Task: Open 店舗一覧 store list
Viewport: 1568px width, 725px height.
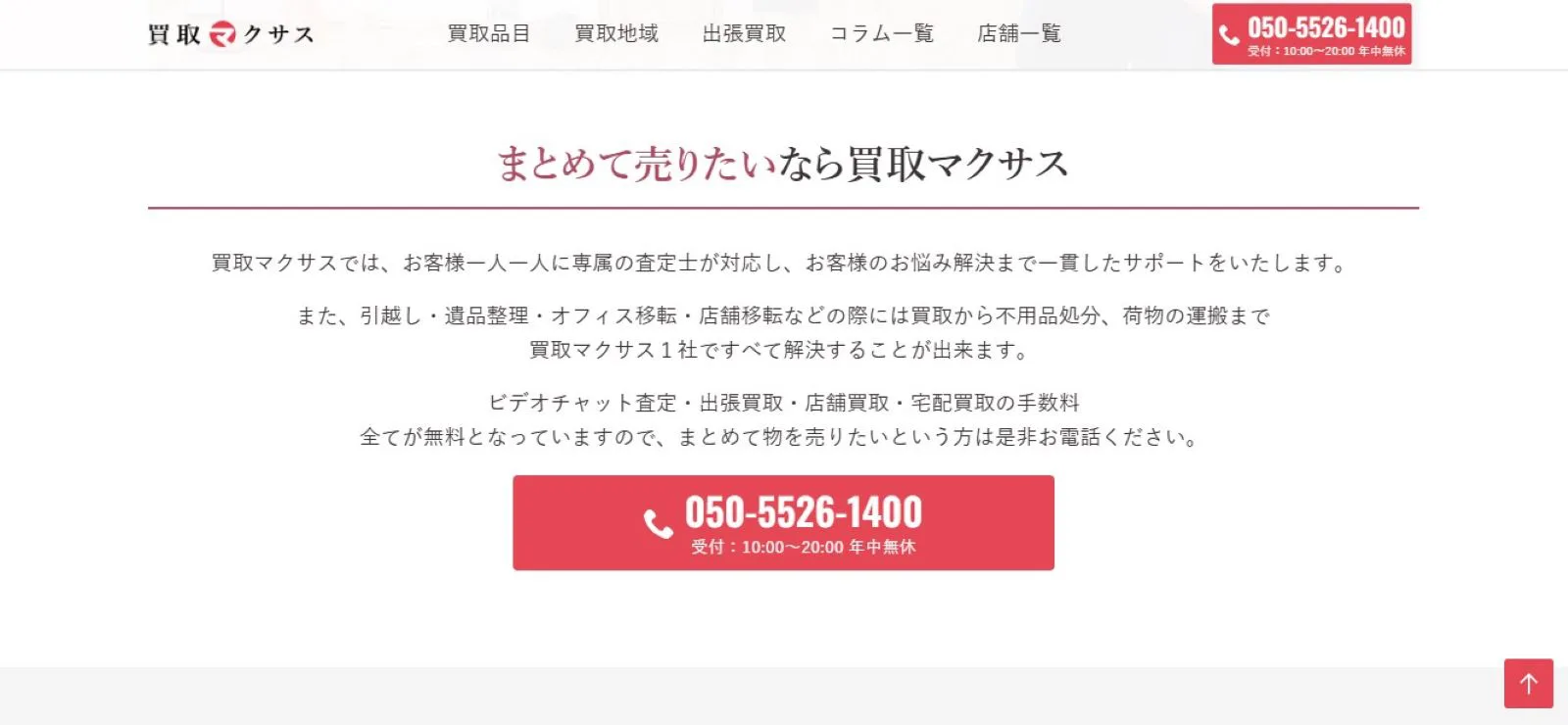Action: pos(1018,33)
